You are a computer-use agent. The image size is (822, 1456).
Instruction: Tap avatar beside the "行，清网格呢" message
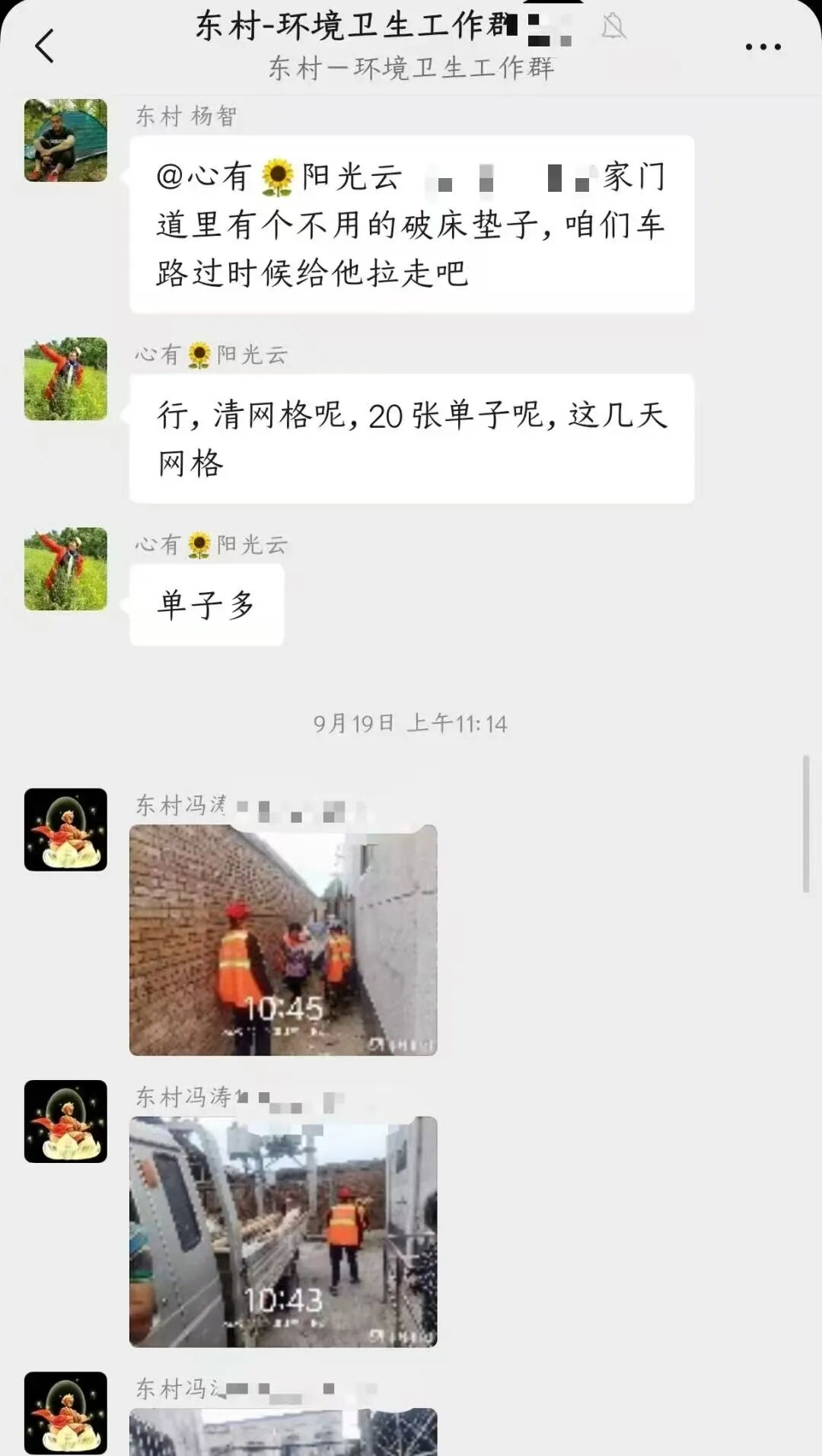[x=65, y=379]
